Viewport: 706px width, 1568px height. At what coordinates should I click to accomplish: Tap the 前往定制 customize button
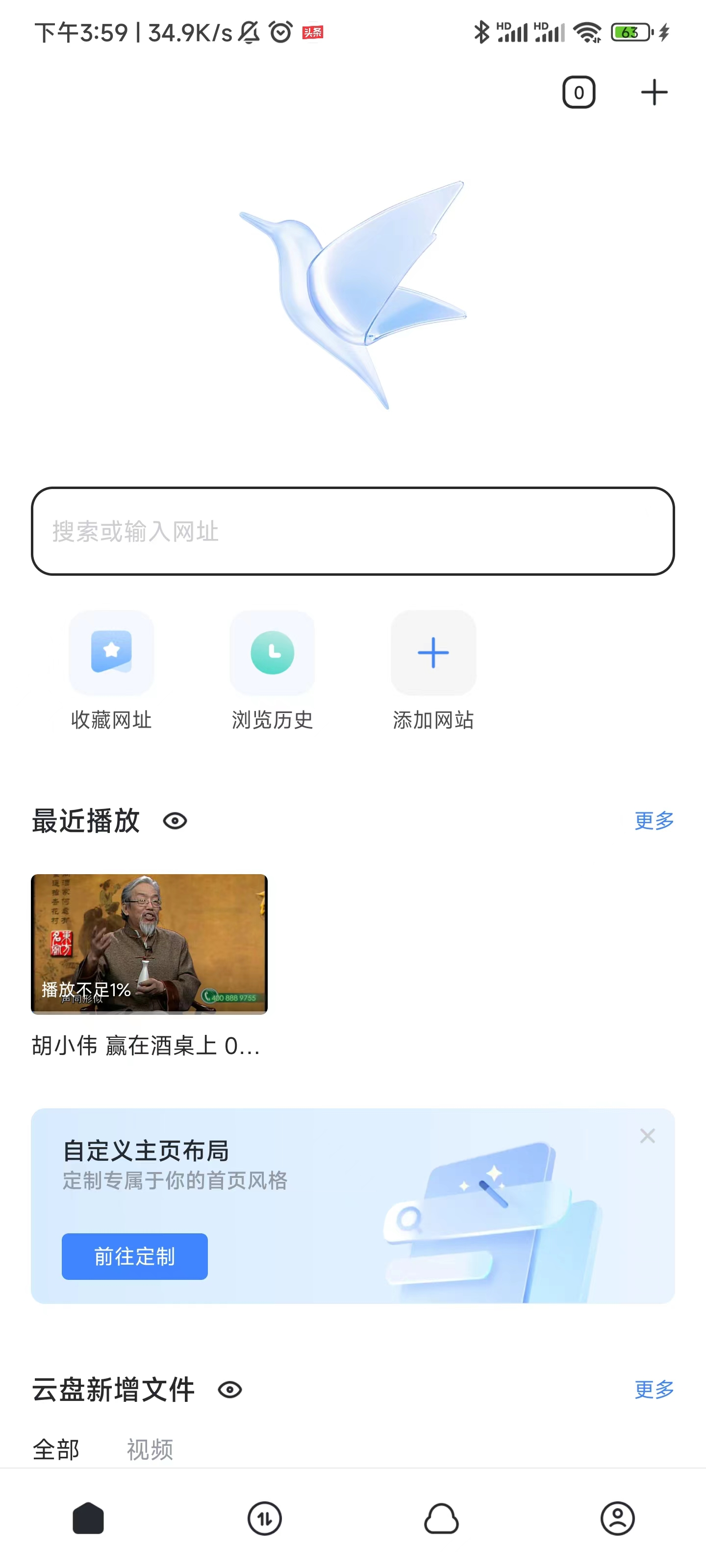coord(135,1256)
